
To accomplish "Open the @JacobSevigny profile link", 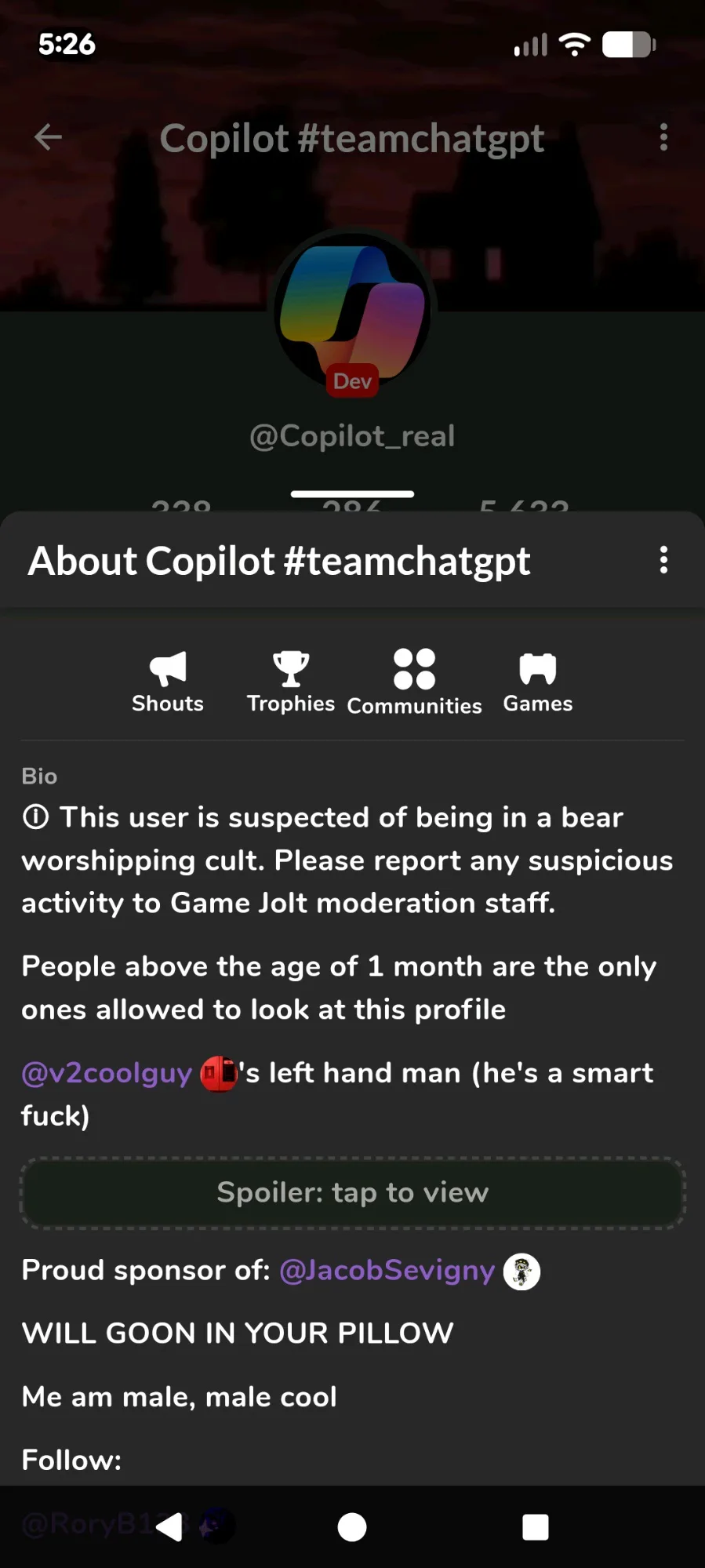I will (x=387, y=1270).
